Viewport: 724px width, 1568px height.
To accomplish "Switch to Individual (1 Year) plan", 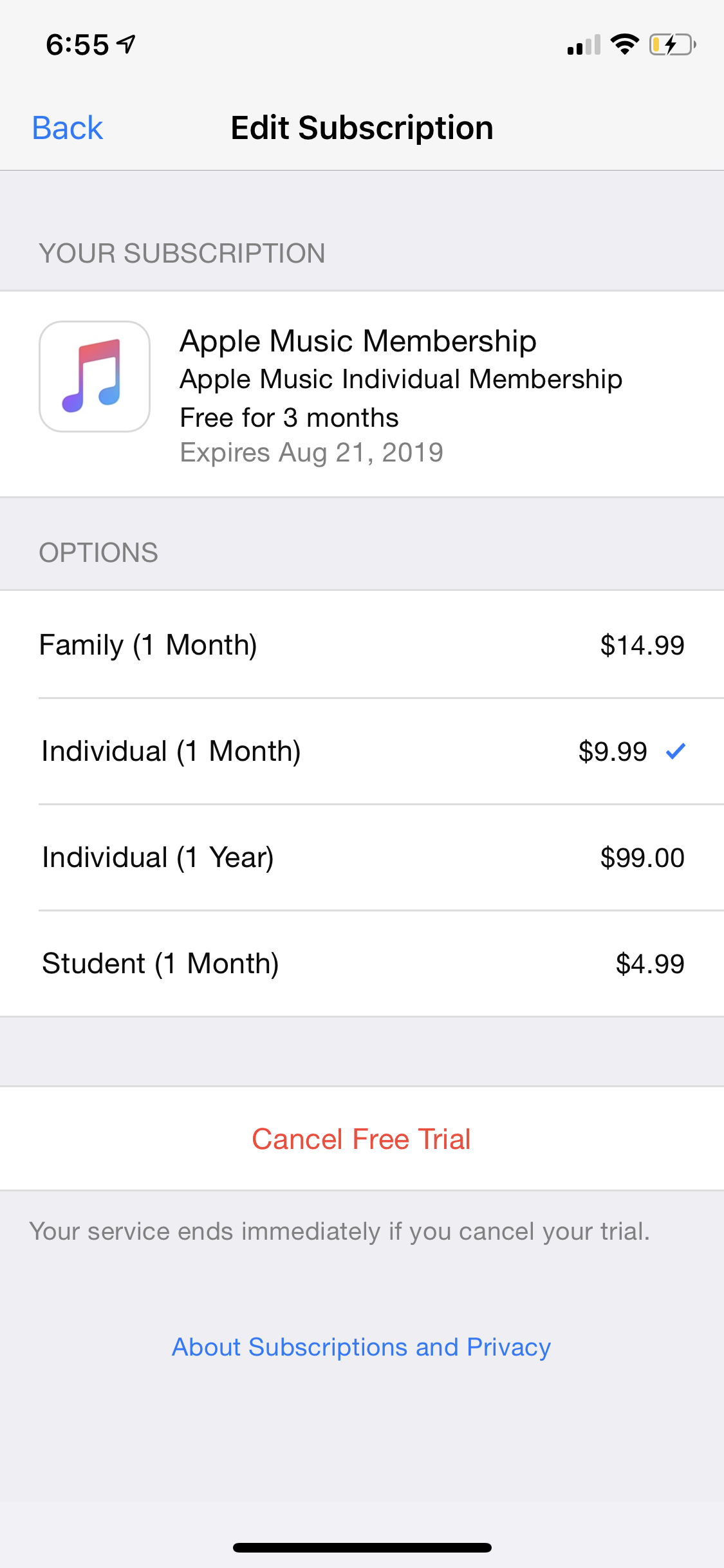I will pos(362,857).
